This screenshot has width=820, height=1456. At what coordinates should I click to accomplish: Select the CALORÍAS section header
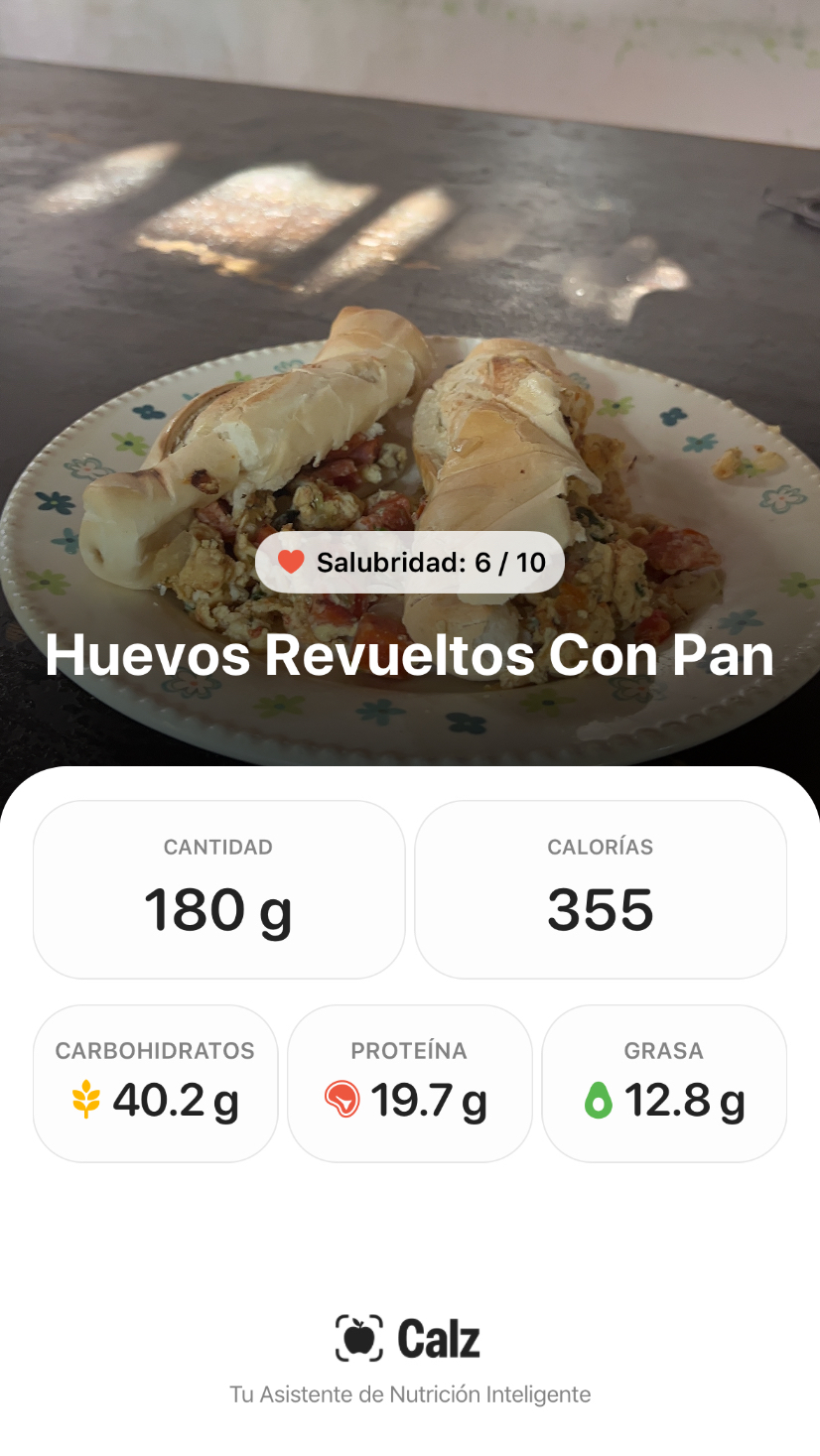pyautogui.click(x=600, y=847)
